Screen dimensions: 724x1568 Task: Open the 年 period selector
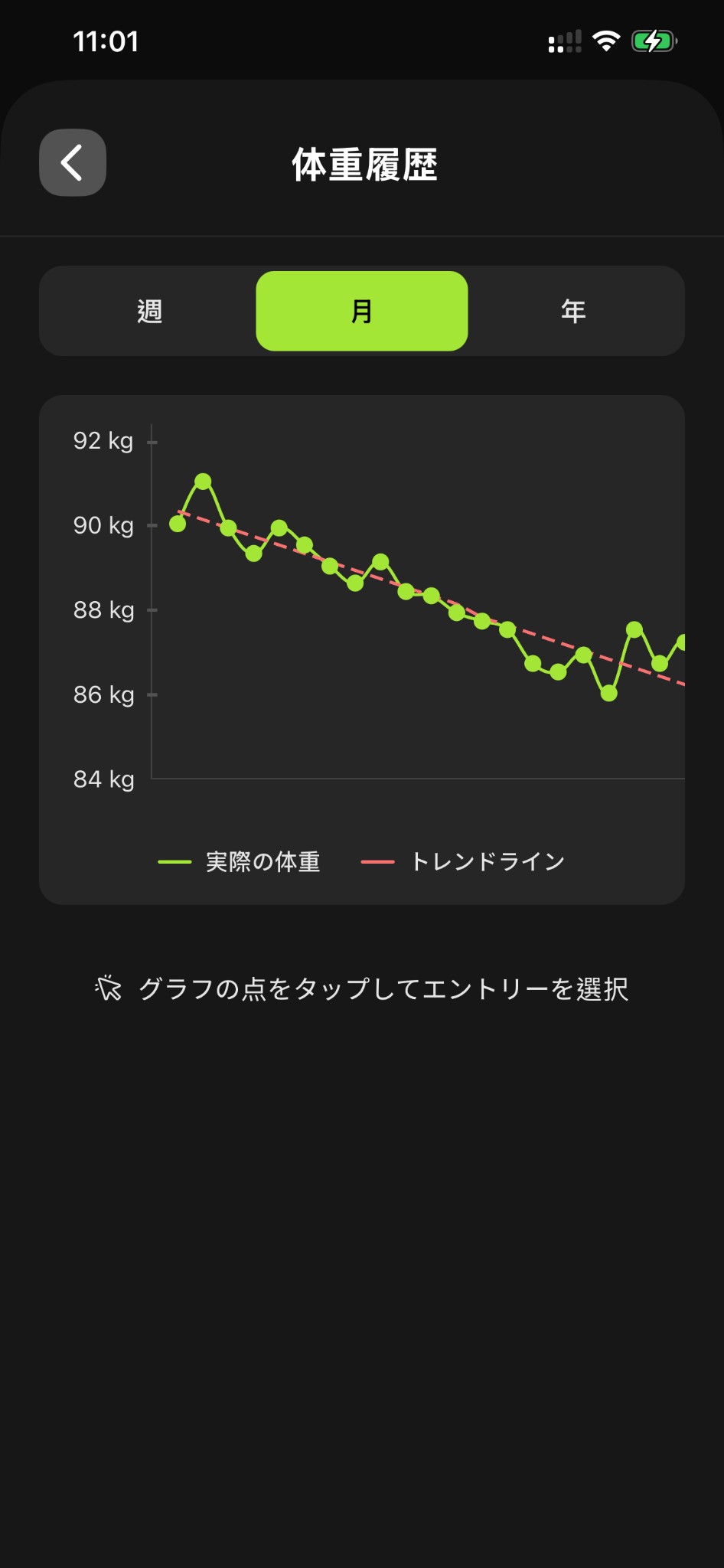click(x=572, y=311)
